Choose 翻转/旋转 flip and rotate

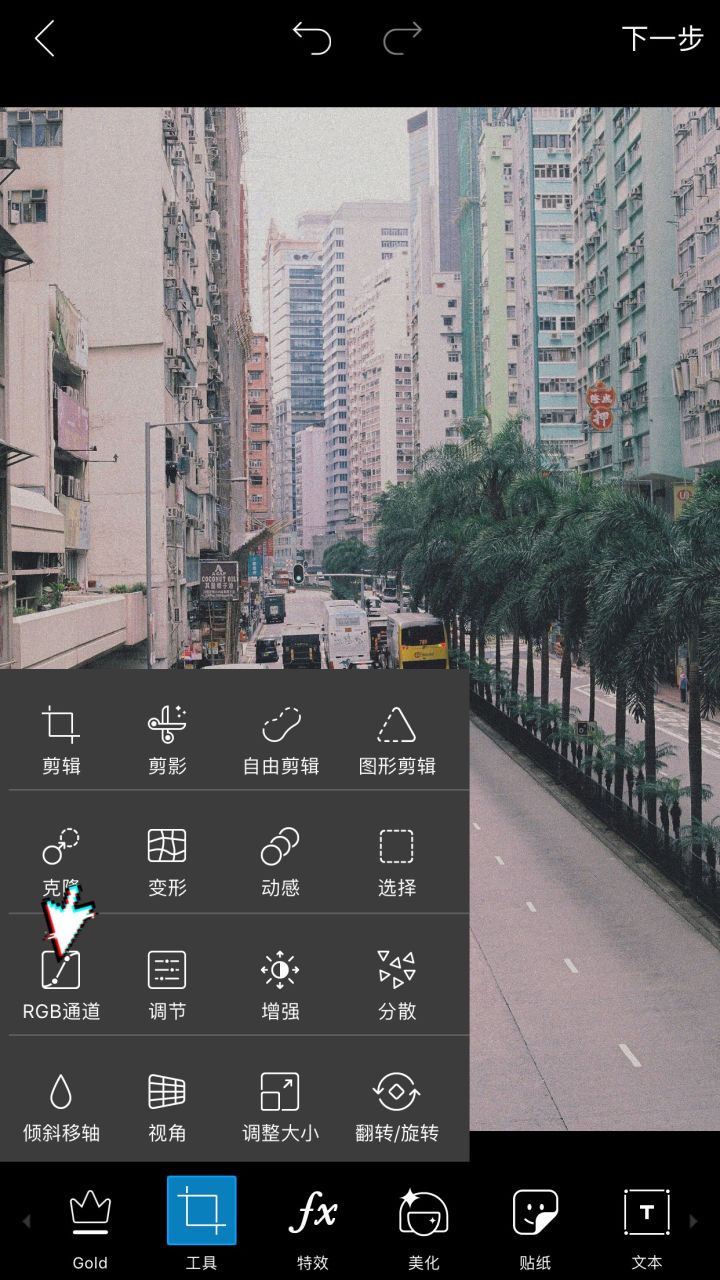coord(397,1108)
